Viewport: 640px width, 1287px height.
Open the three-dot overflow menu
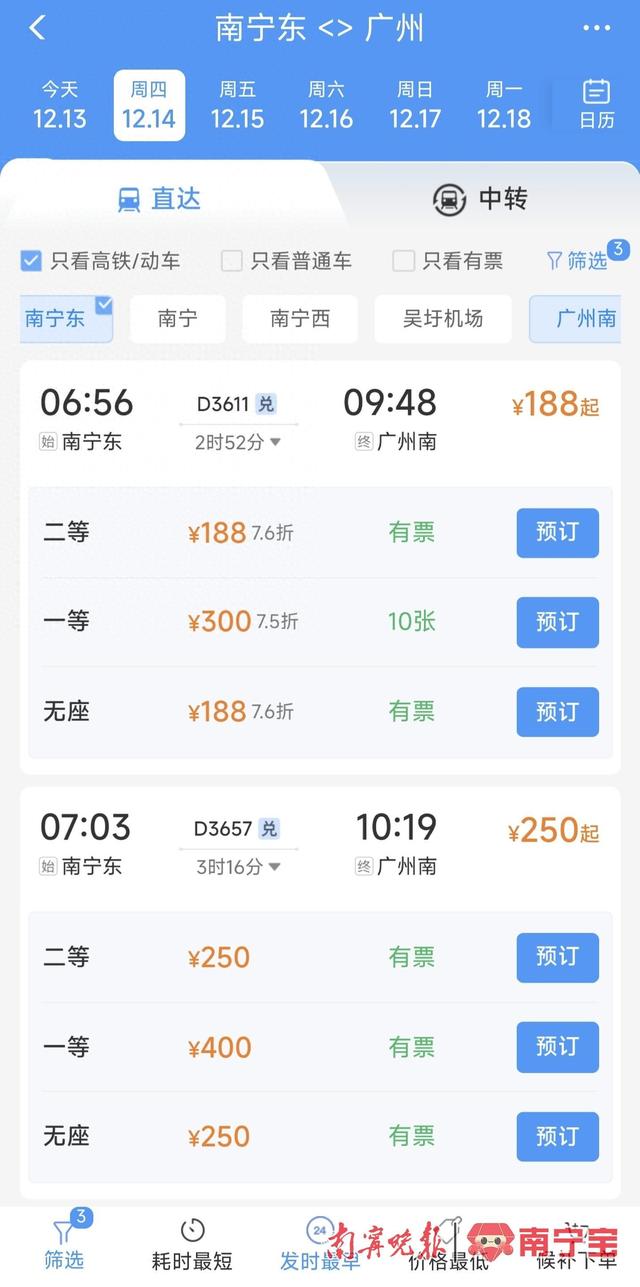(596, 28)
